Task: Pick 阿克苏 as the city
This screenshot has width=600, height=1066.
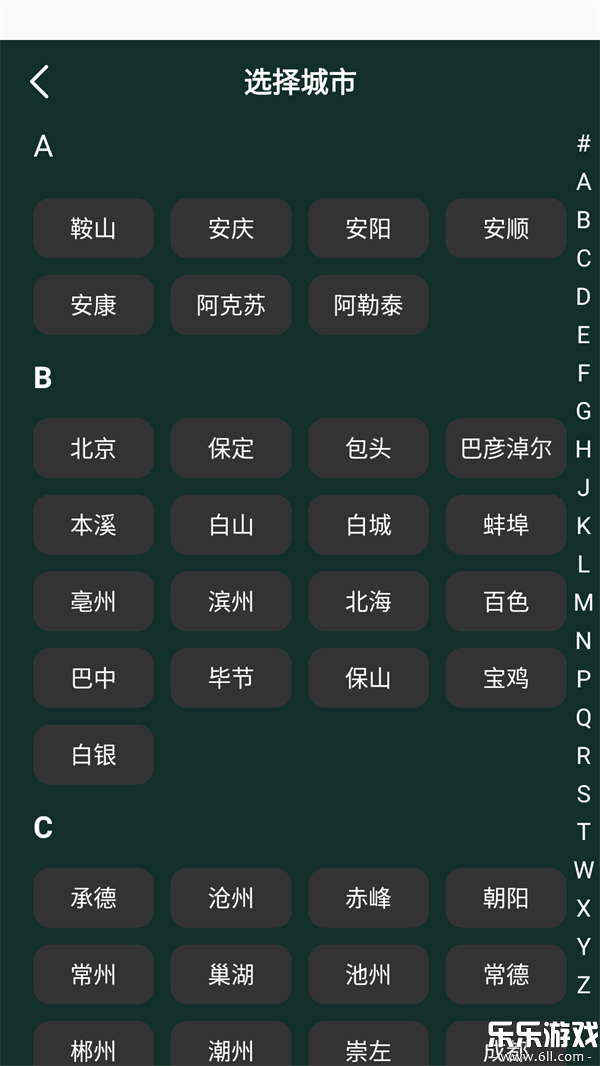Action: click(x=231, y=305)
